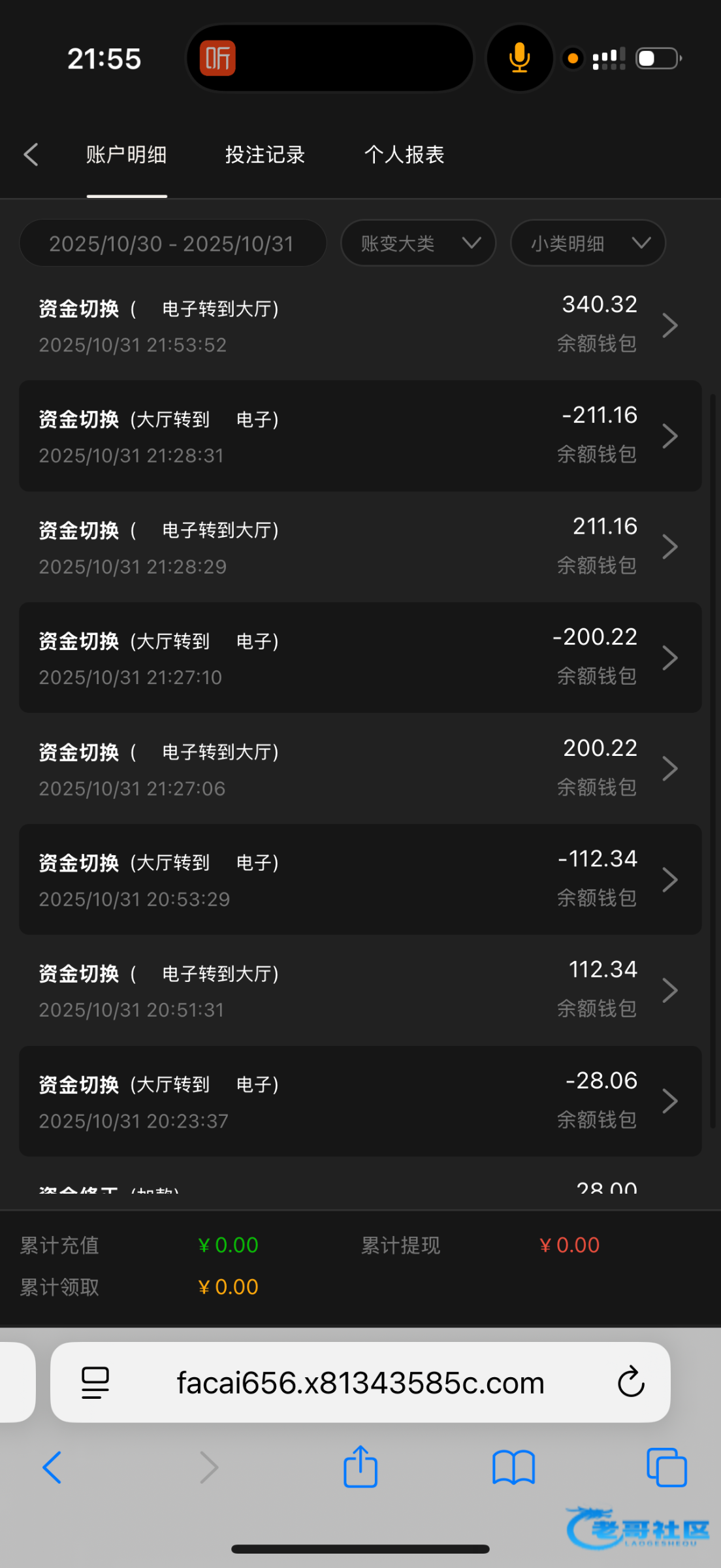Viewport: 721px width, 1568px height.
Task: Open the -211.16 record at 21:28:31
Action: (360, 436)
